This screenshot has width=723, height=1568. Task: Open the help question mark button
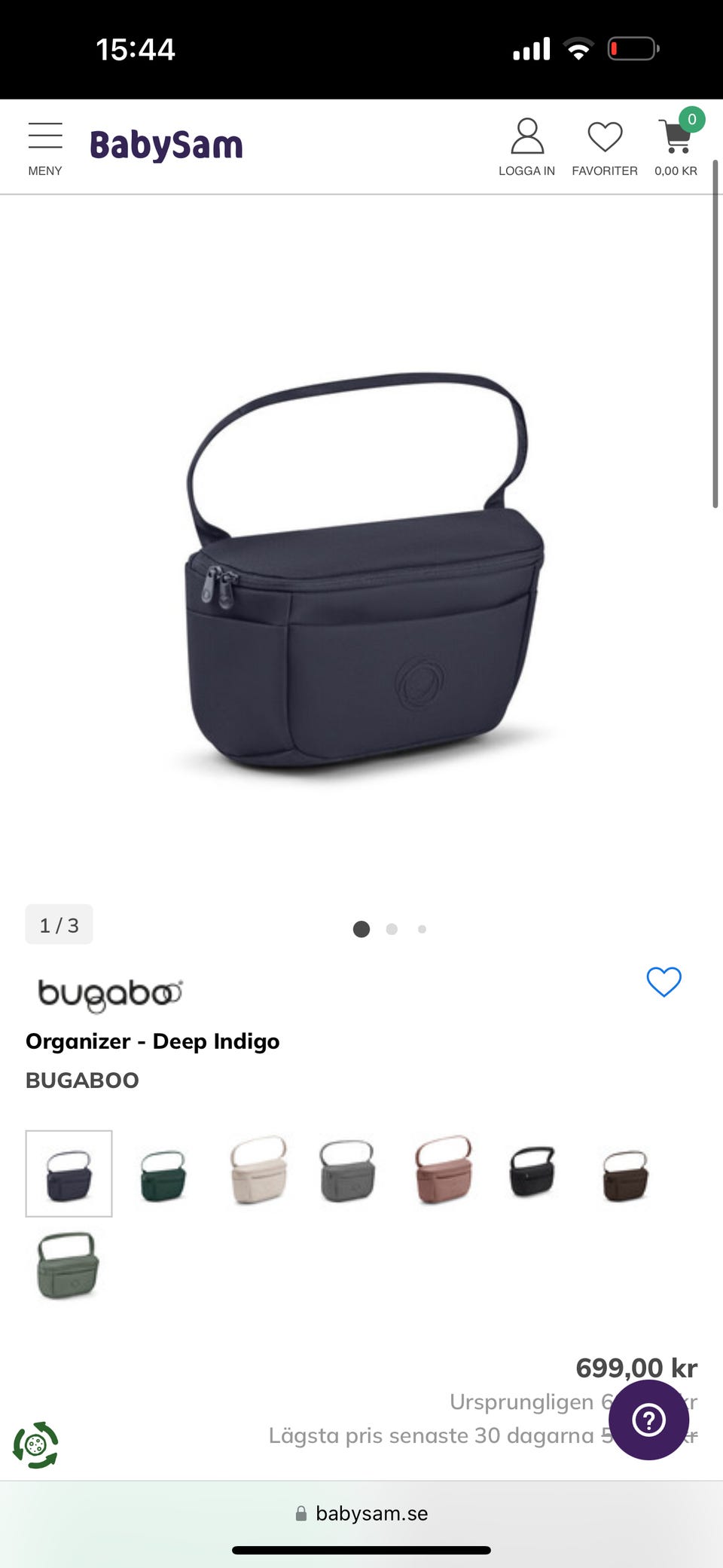tap(648, 1420)
